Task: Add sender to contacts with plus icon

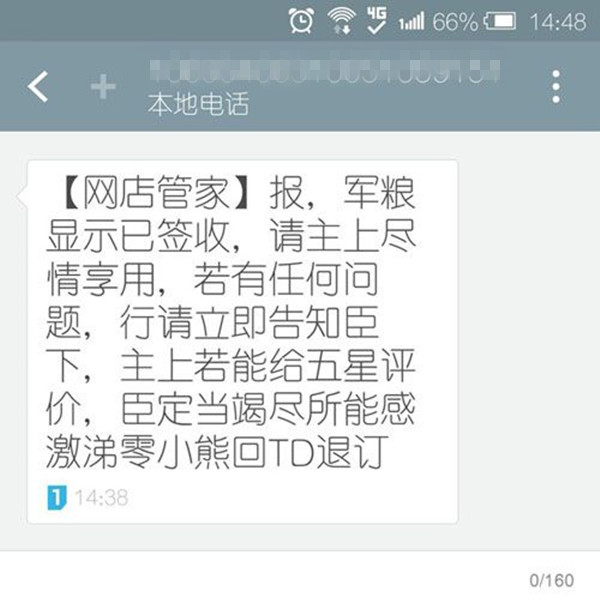Action: [x=103, y=87]
